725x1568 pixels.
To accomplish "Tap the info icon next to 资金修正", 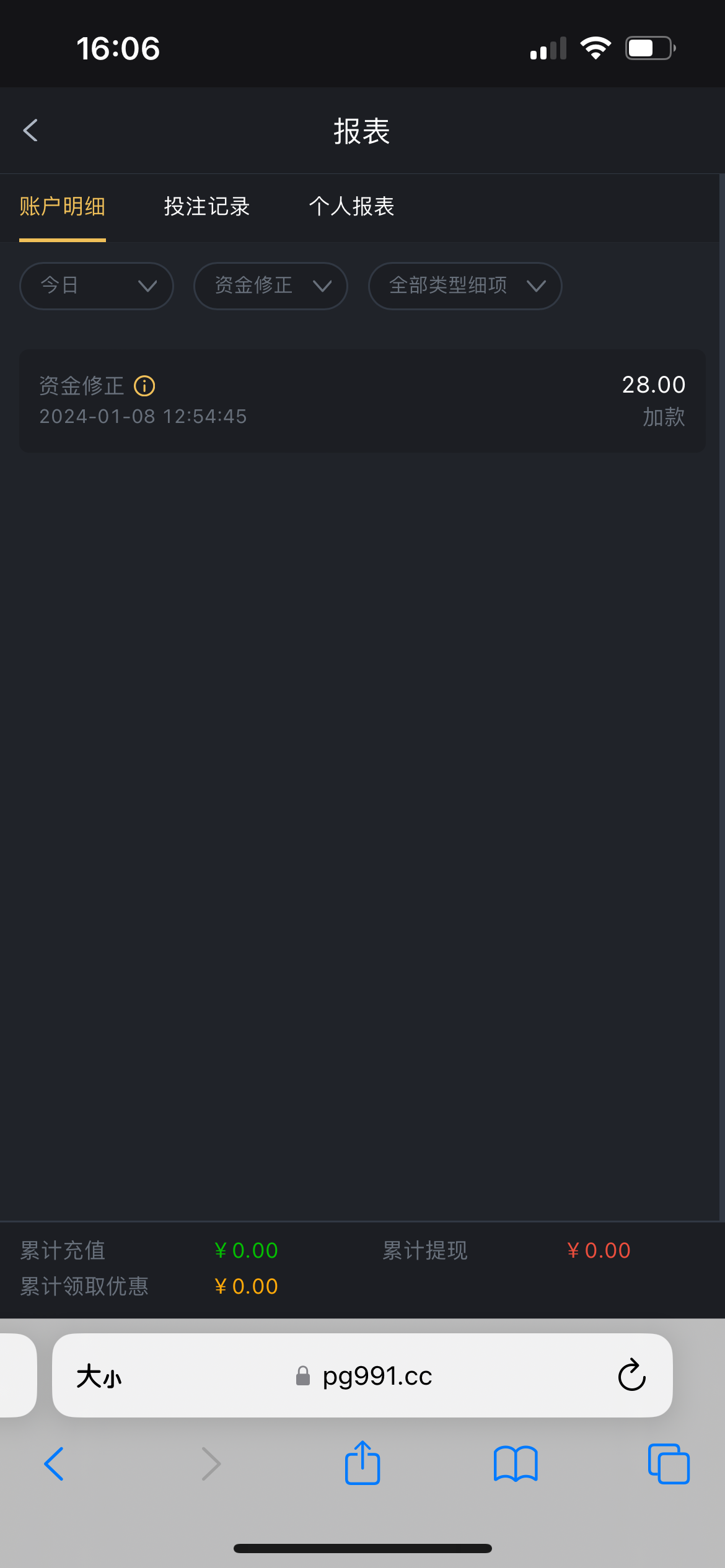I will pos(144,386).
